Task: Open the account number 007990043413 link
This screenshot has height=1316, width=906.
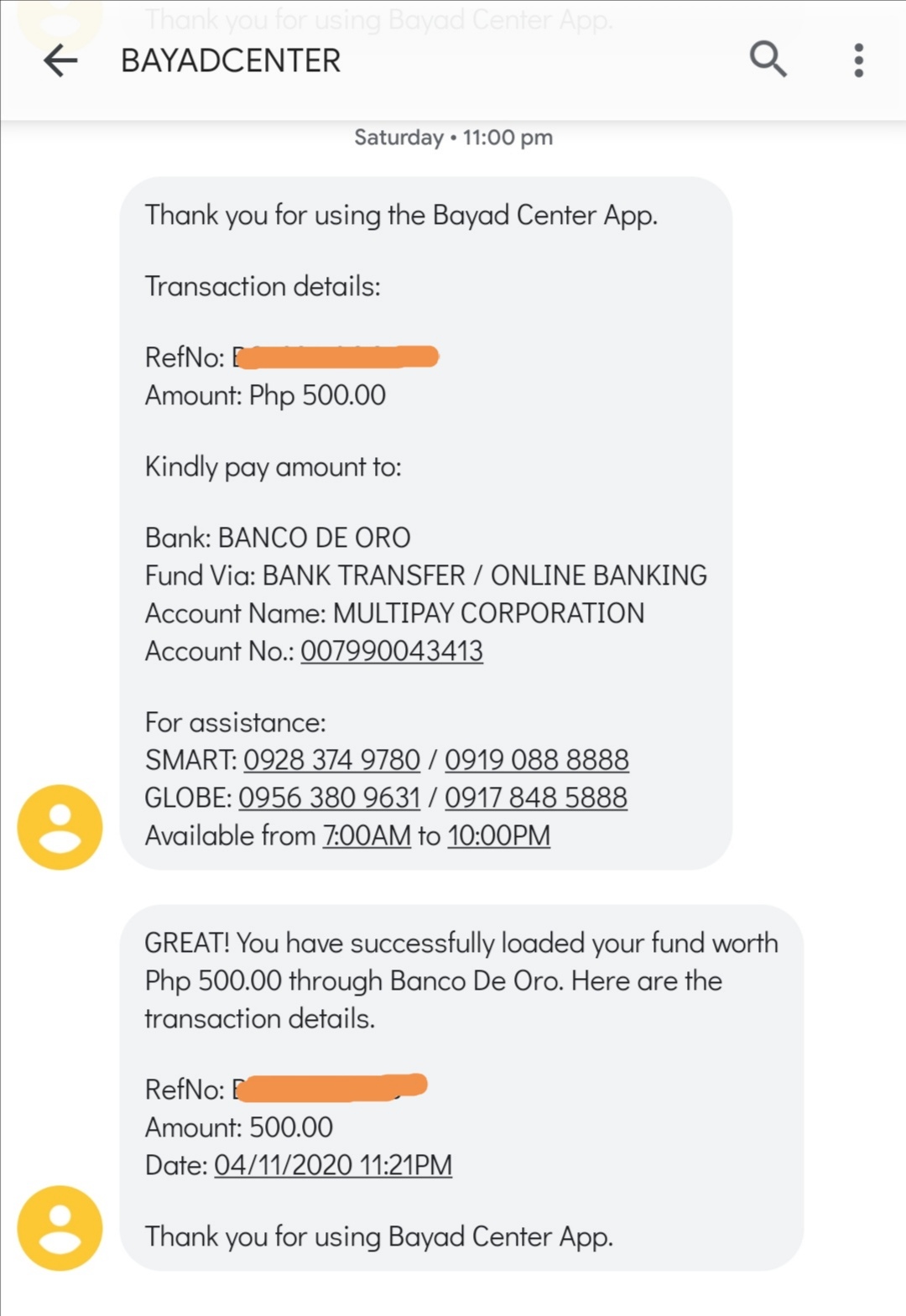Action: tap(392, 651)
